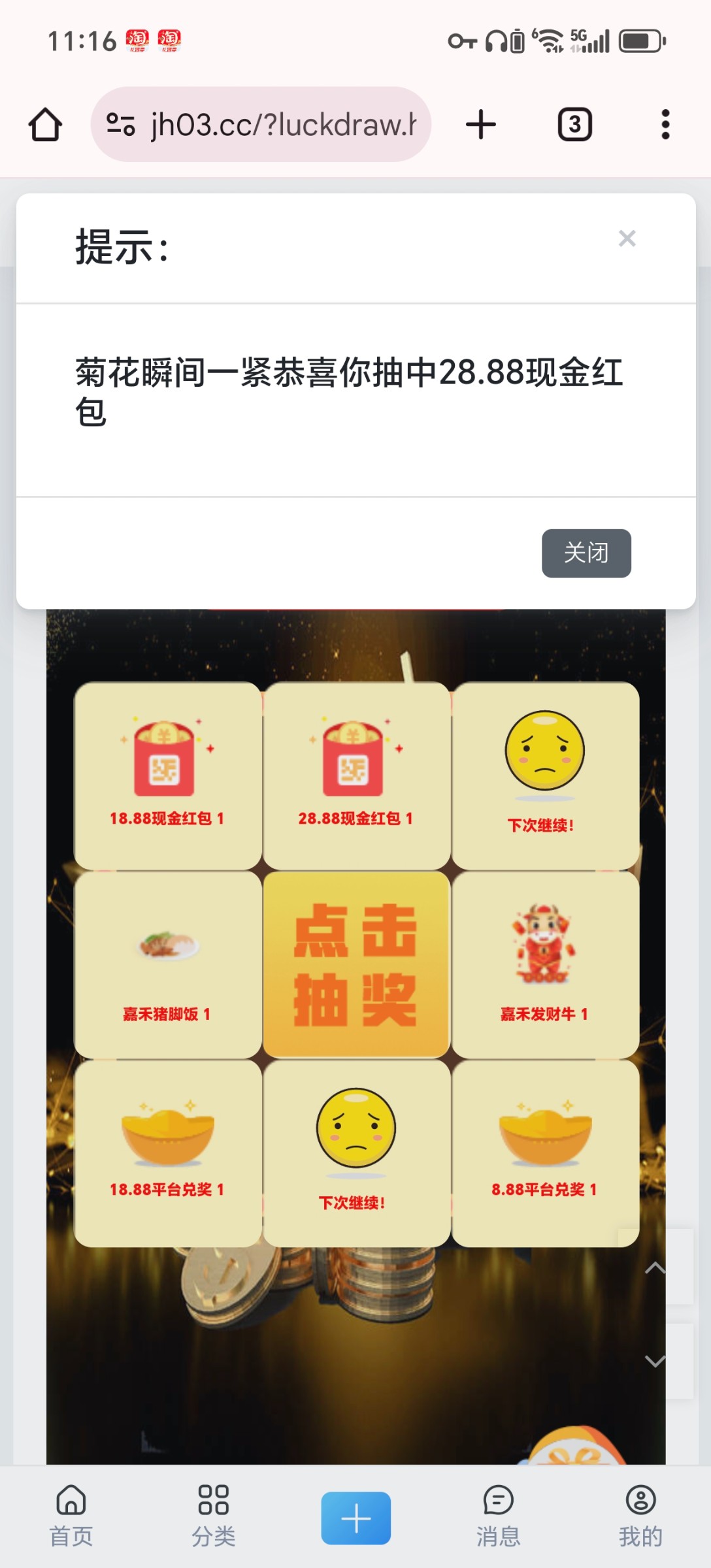
Task: Switch to the 首页 tab
Action: coord(71,1516)
